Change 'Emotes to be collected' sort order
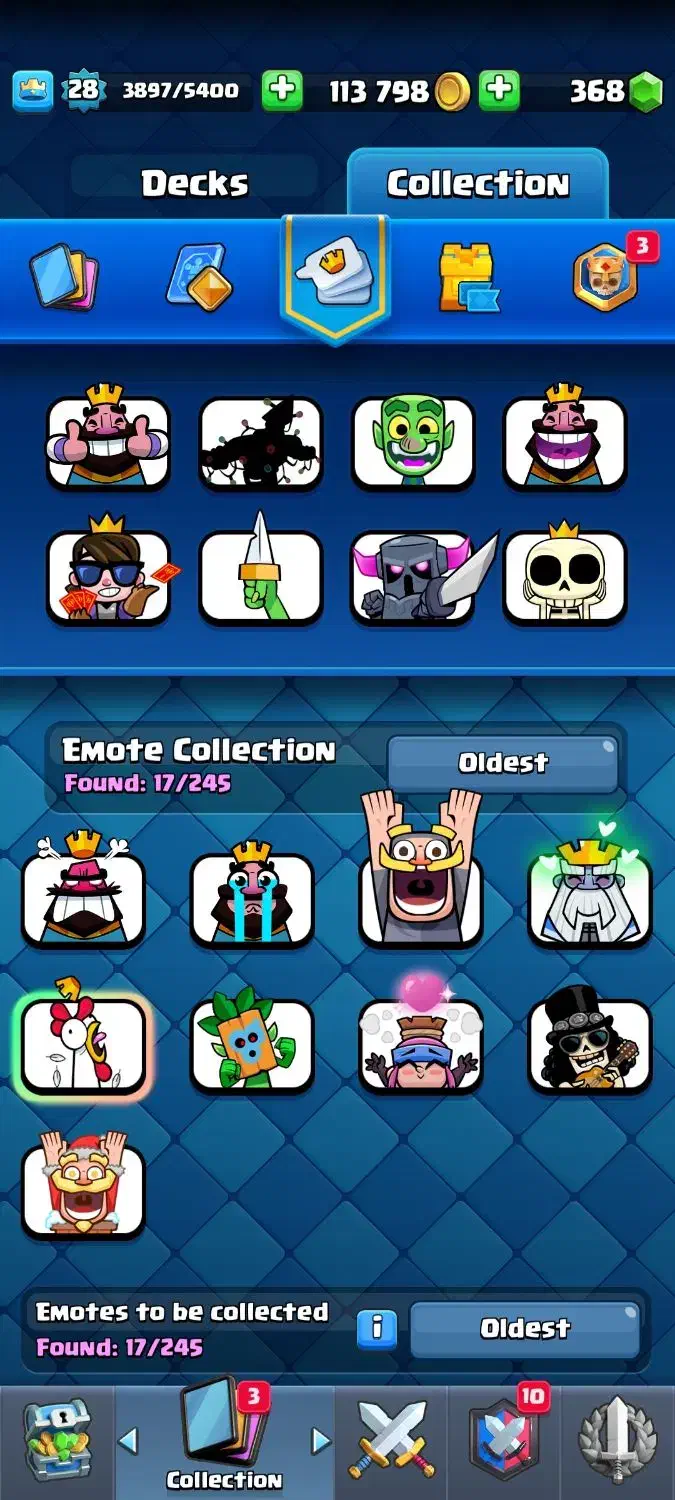The height and width of the screenshot is (1500, 675). pyautogui.click(x=524, y=1328)
